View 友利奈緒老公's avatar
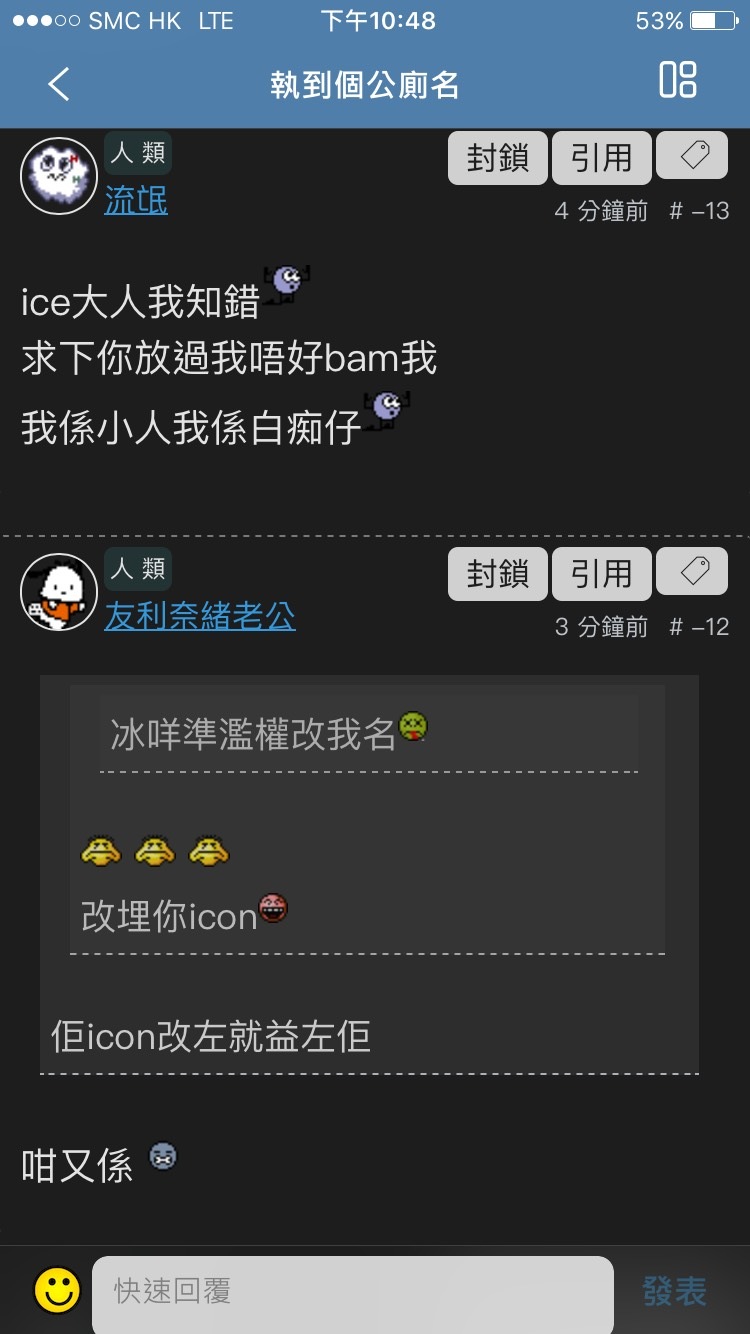Screen dimensions: 750x1334 [59, 592]
